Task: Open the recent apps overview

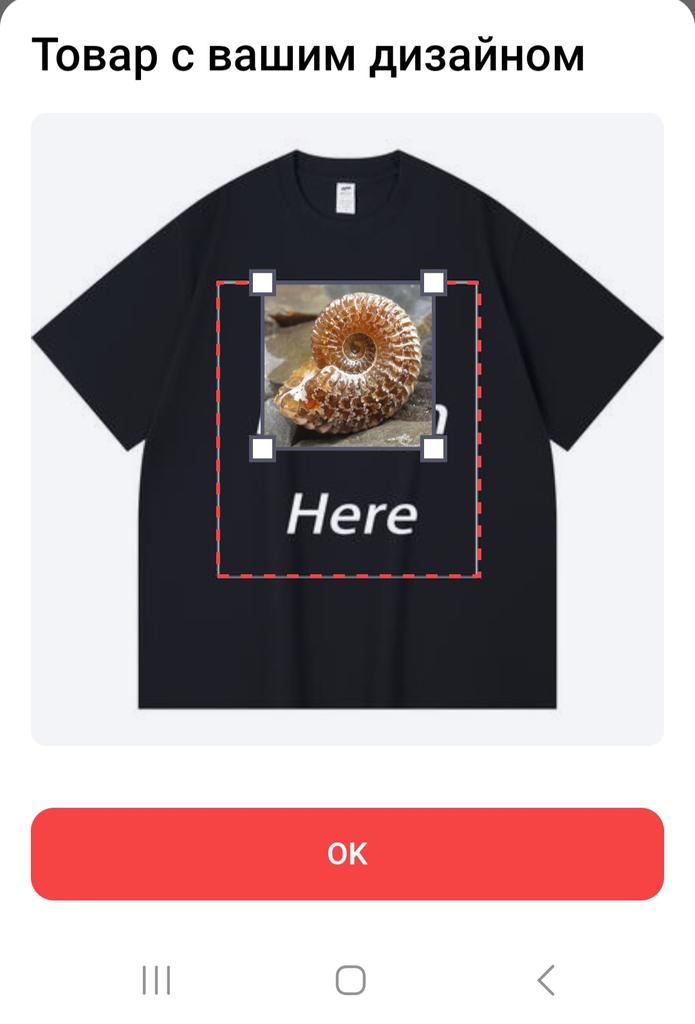Action: click(156, 980)
